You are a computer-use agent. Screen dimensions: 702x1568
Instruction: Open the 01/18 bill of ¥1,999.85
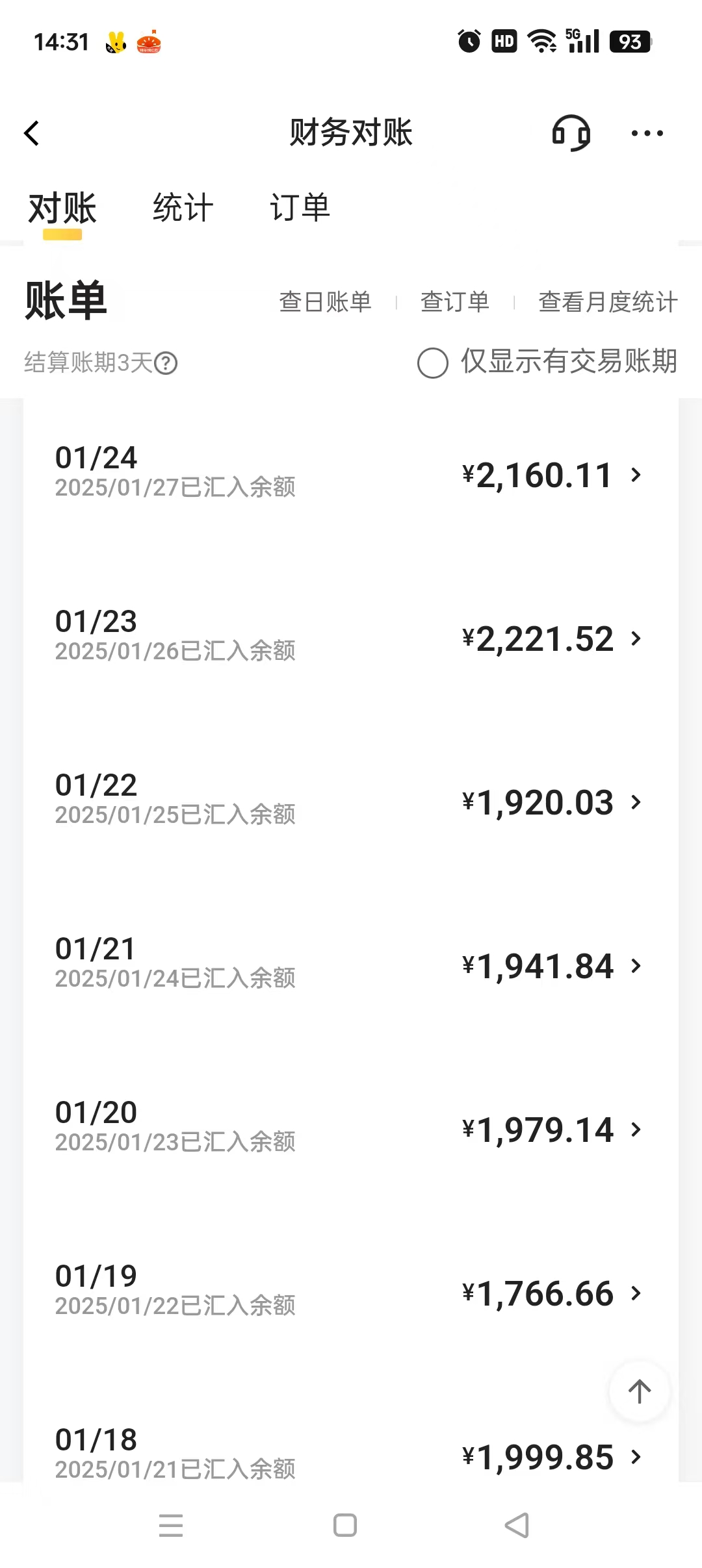tap(351, 1454)
